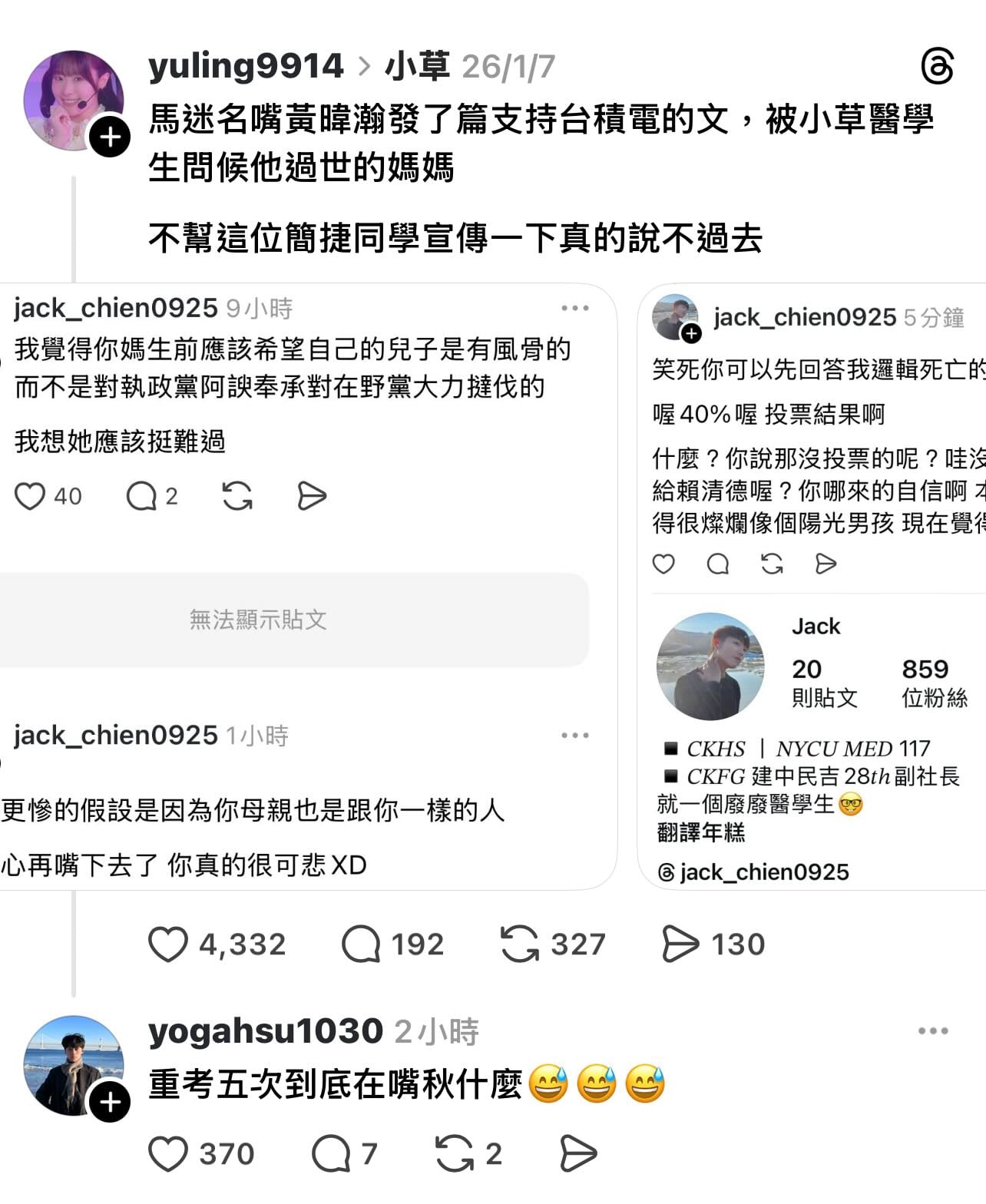Open overflow menu on yogahsu1030's reply

point(932,1031)
